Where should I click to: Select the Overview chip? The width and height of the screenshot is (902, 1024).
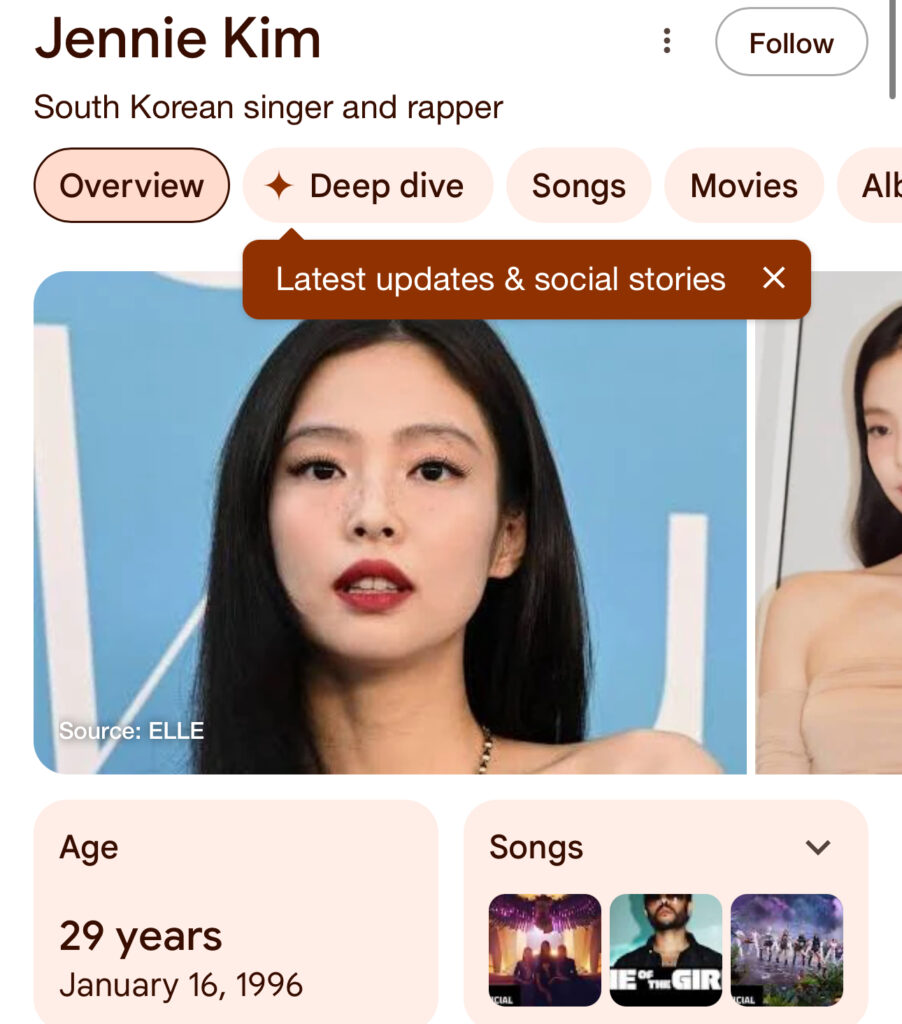coord(132,186)
